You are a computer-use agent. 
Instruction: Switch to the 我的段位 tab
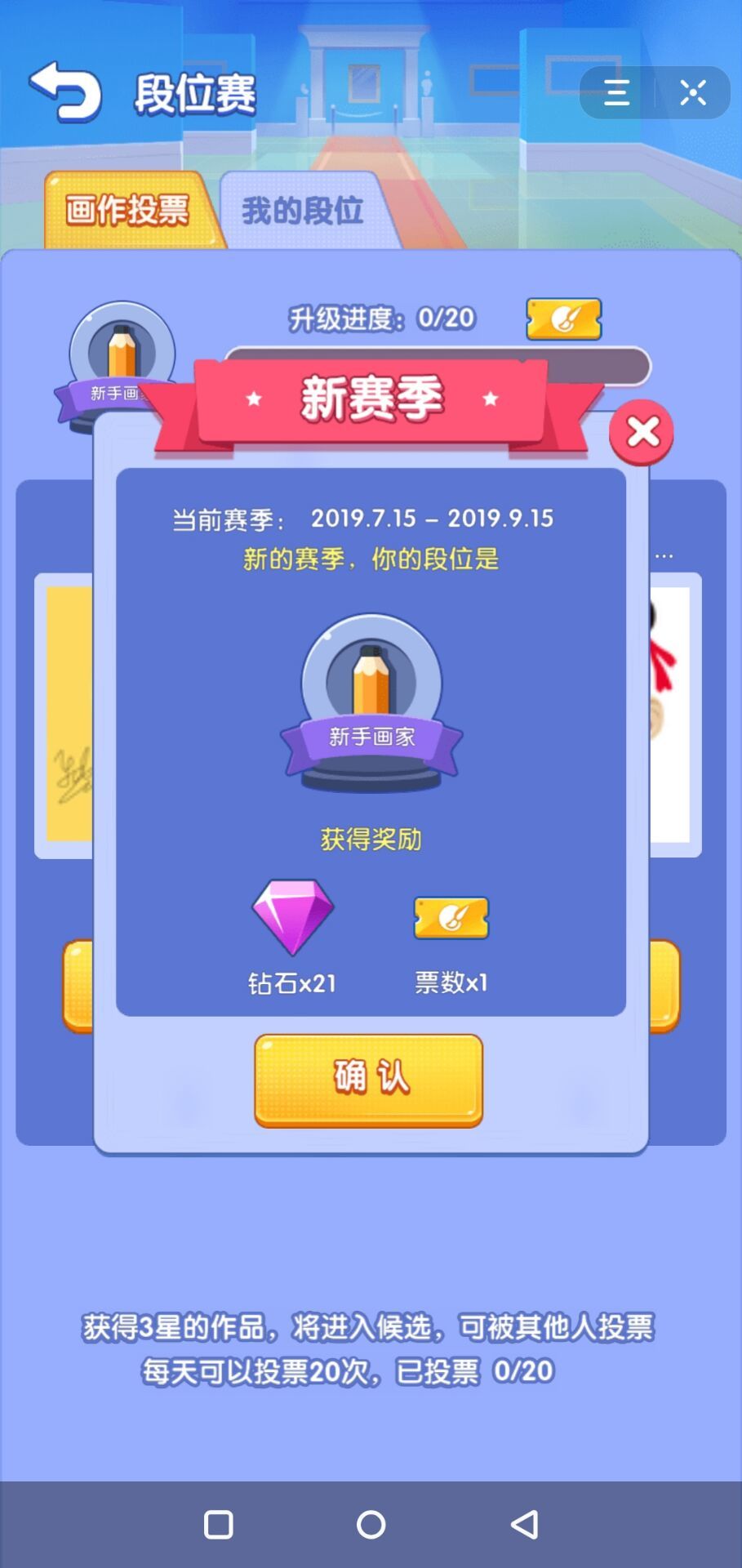coord(303,211)
